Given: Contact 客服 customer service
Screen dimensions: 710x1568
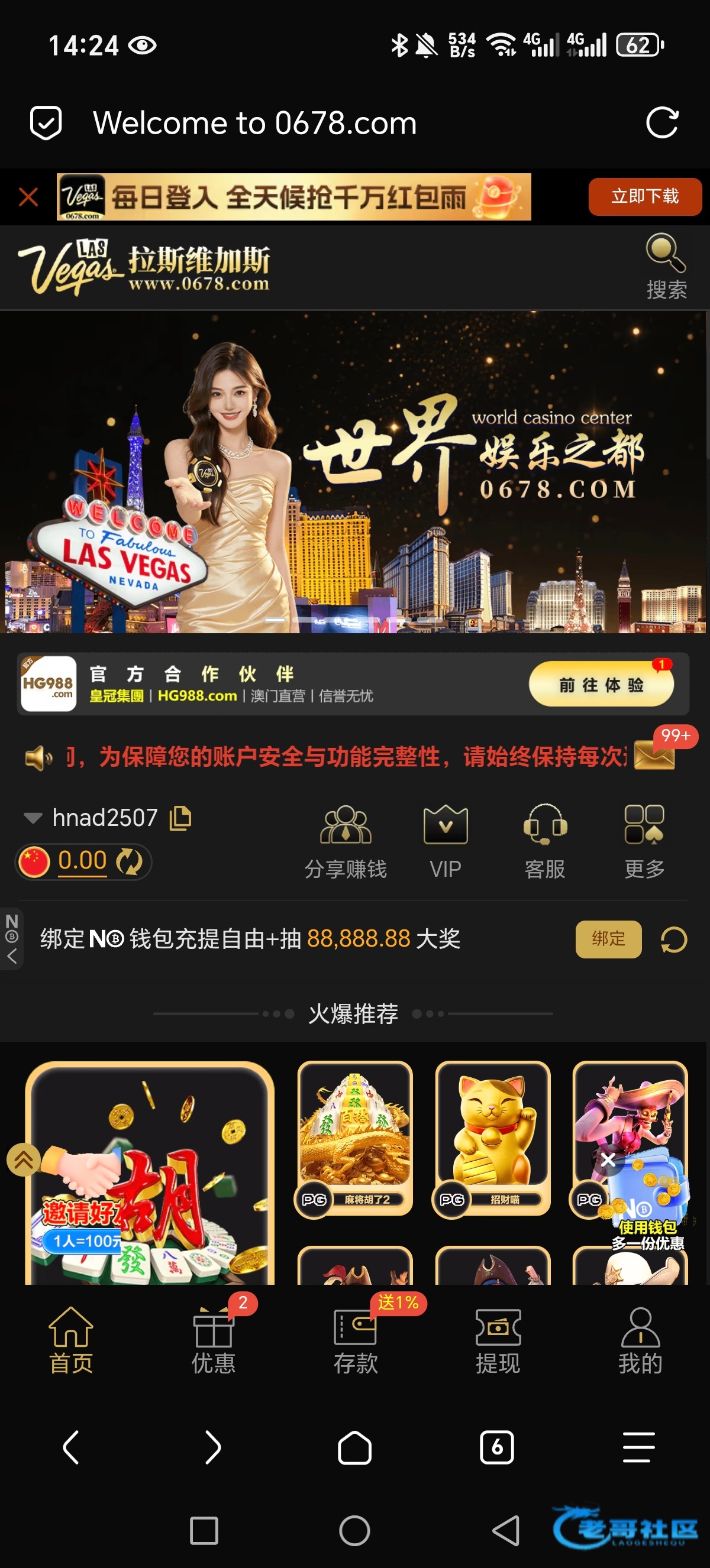Looking at the screenshot, I should 544,841.
